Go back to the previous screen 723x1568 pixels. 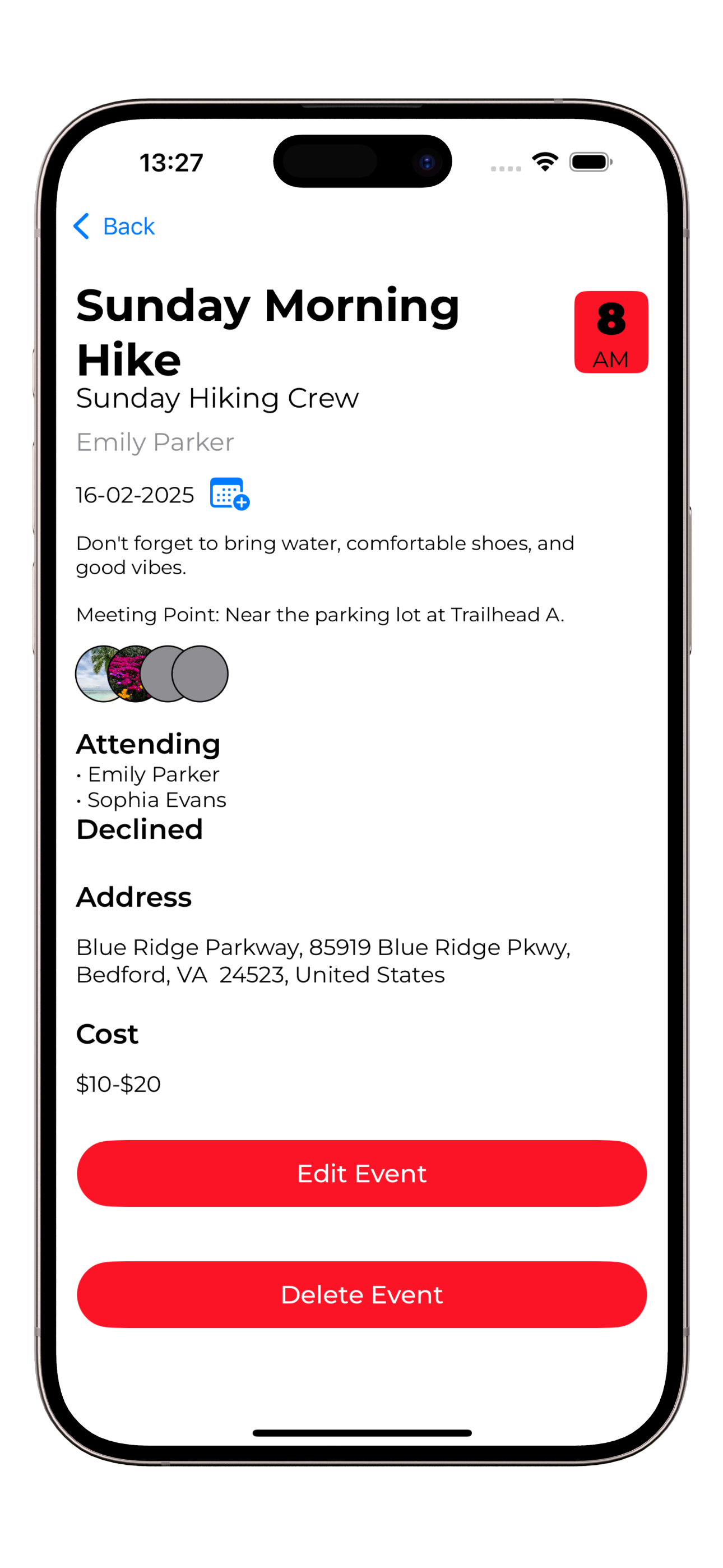tap(114, 227)
